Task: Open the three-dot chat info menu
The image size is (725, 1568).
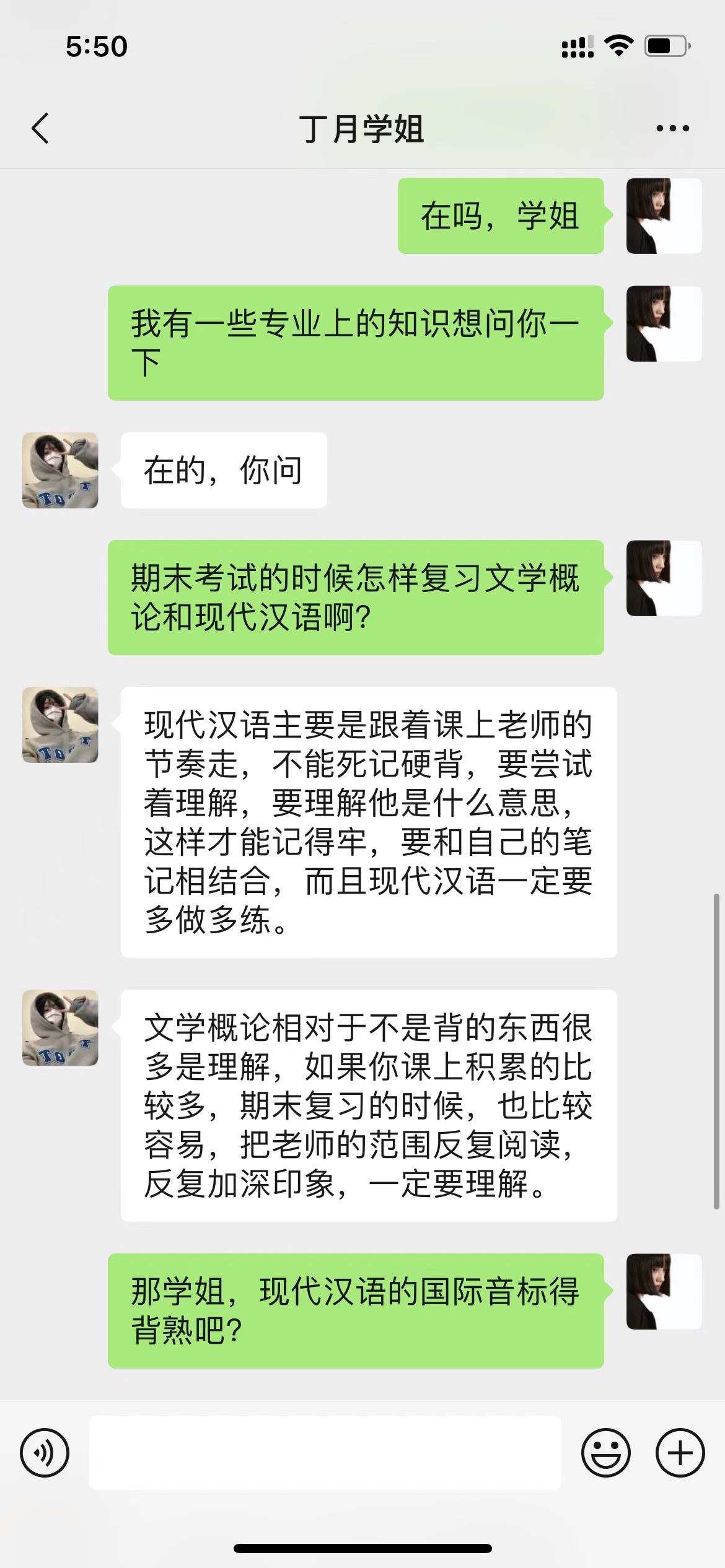Action: pyautogui.click(x=672, y=129)
